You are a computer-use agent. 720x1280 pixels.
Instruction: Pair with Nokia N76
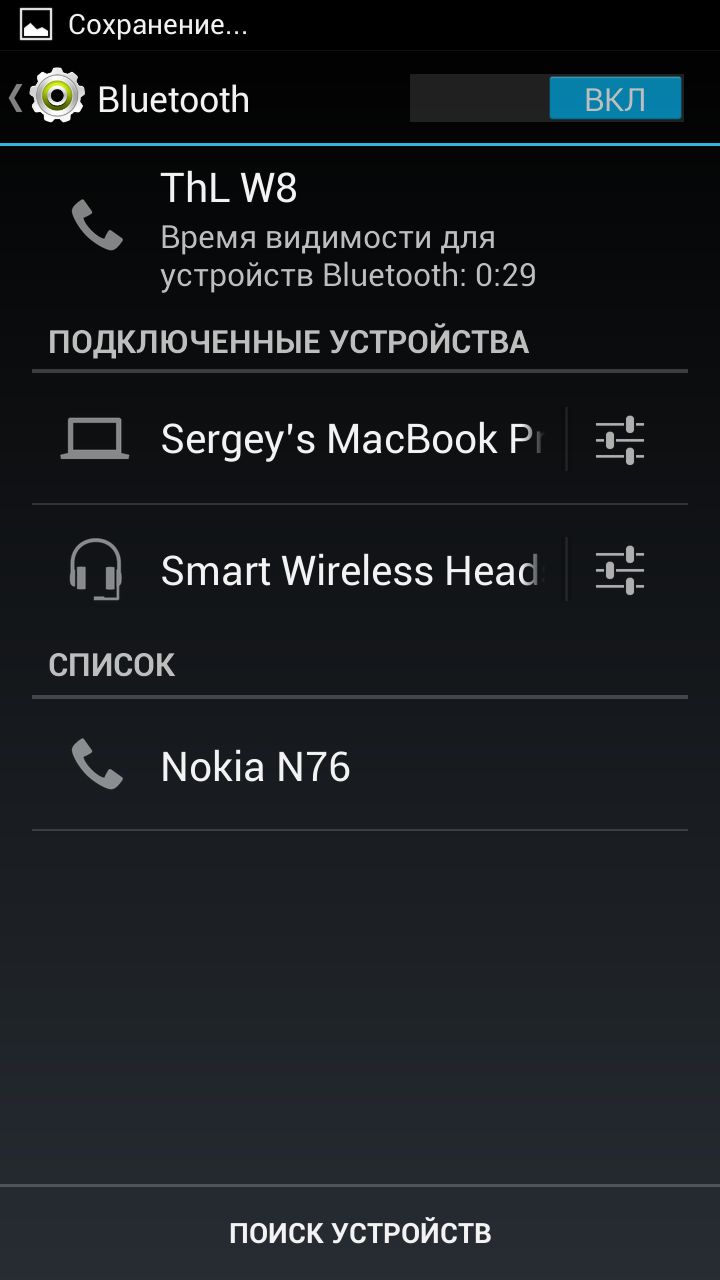coord(360,766)
